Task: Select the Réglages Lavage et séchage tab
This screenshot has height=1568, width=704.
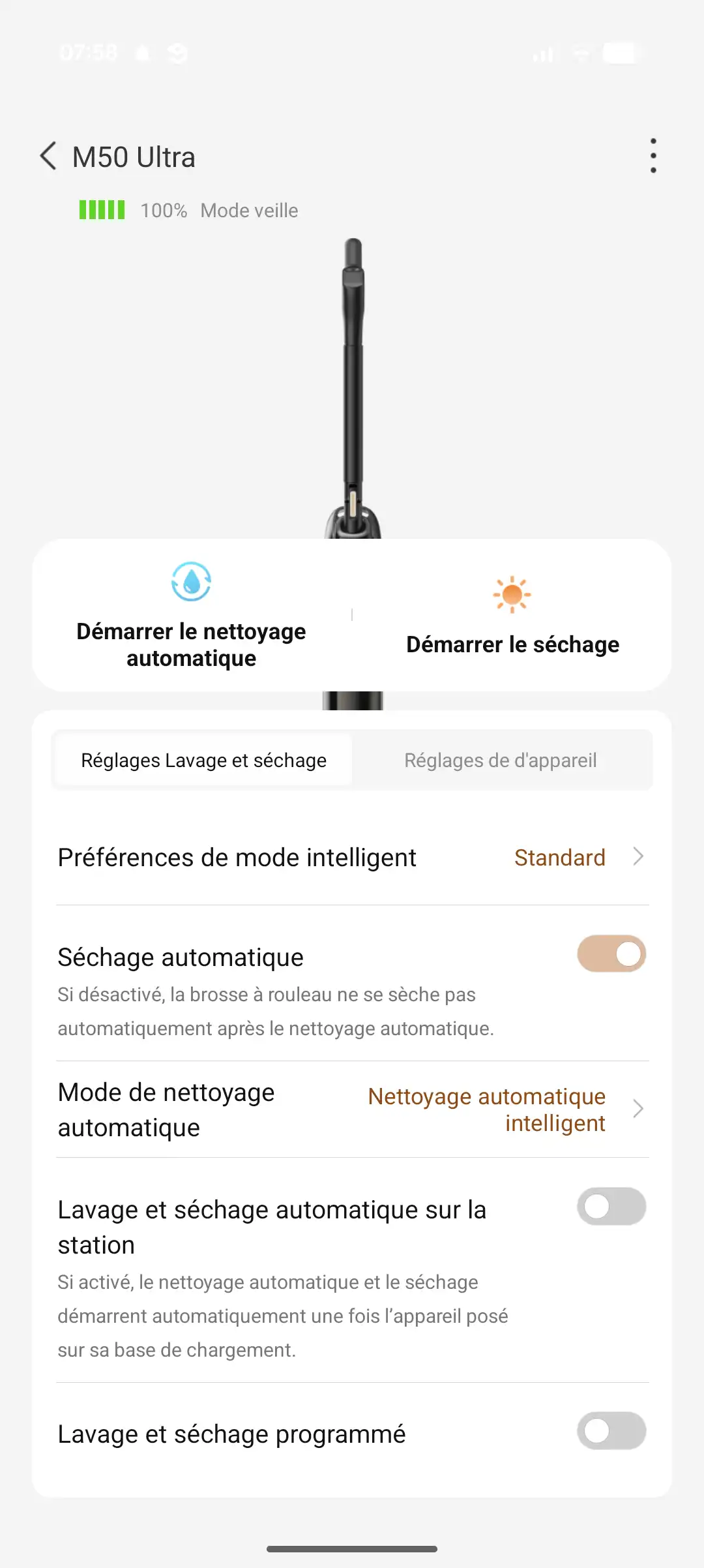Action: click(203, 761)
